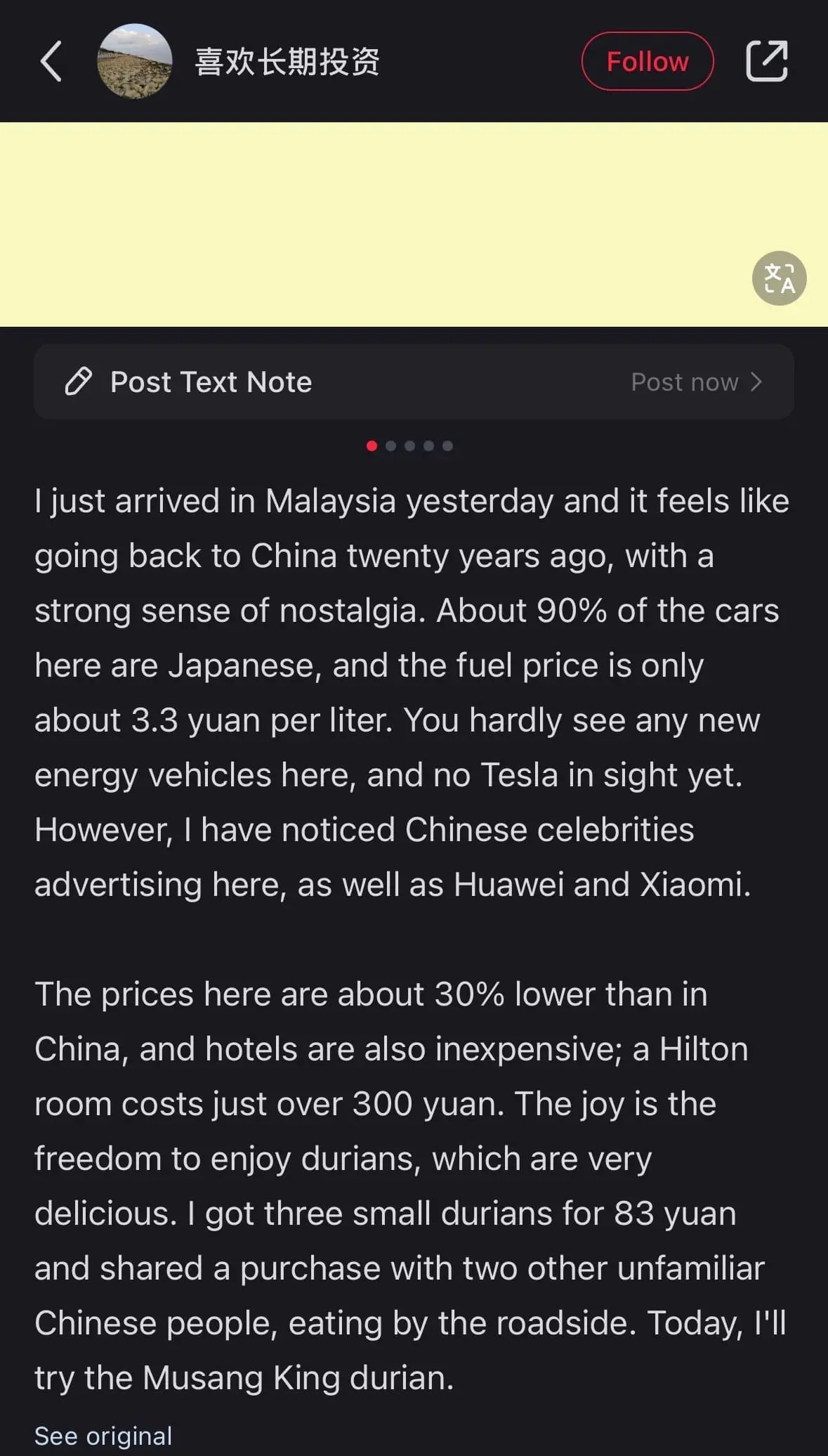The image size is (828, 1456).
Task: Jump to the last slide via fifth dot
Action: pyautogui.click(x=448, y=446)
